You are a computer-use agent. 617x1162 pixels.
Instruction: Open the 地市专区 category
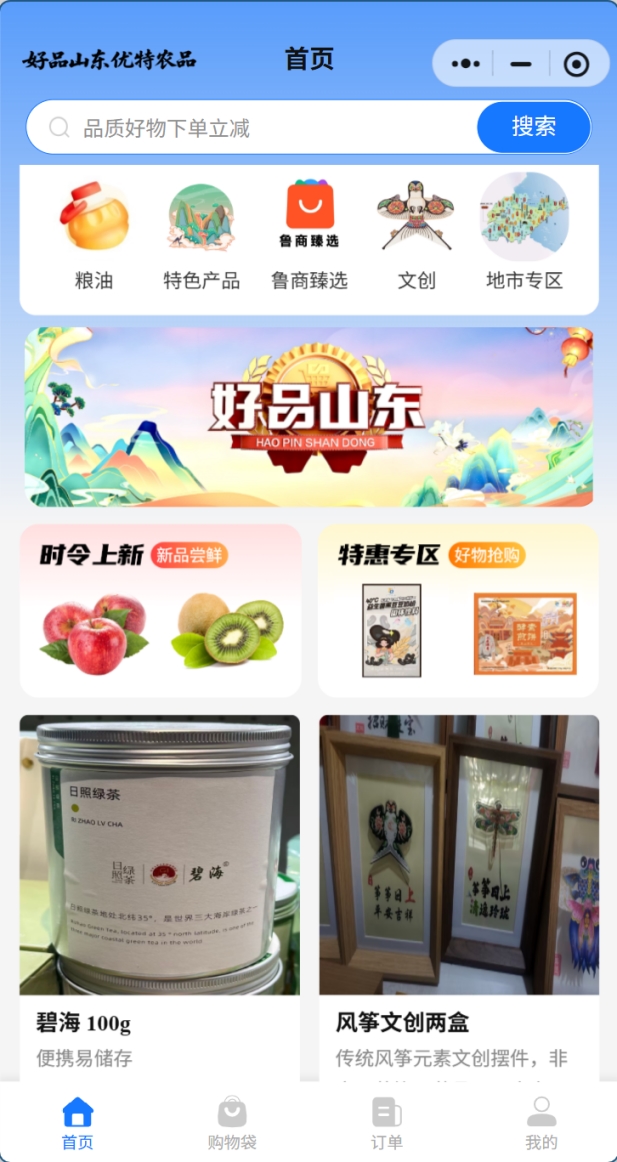[x=524, y=237]
